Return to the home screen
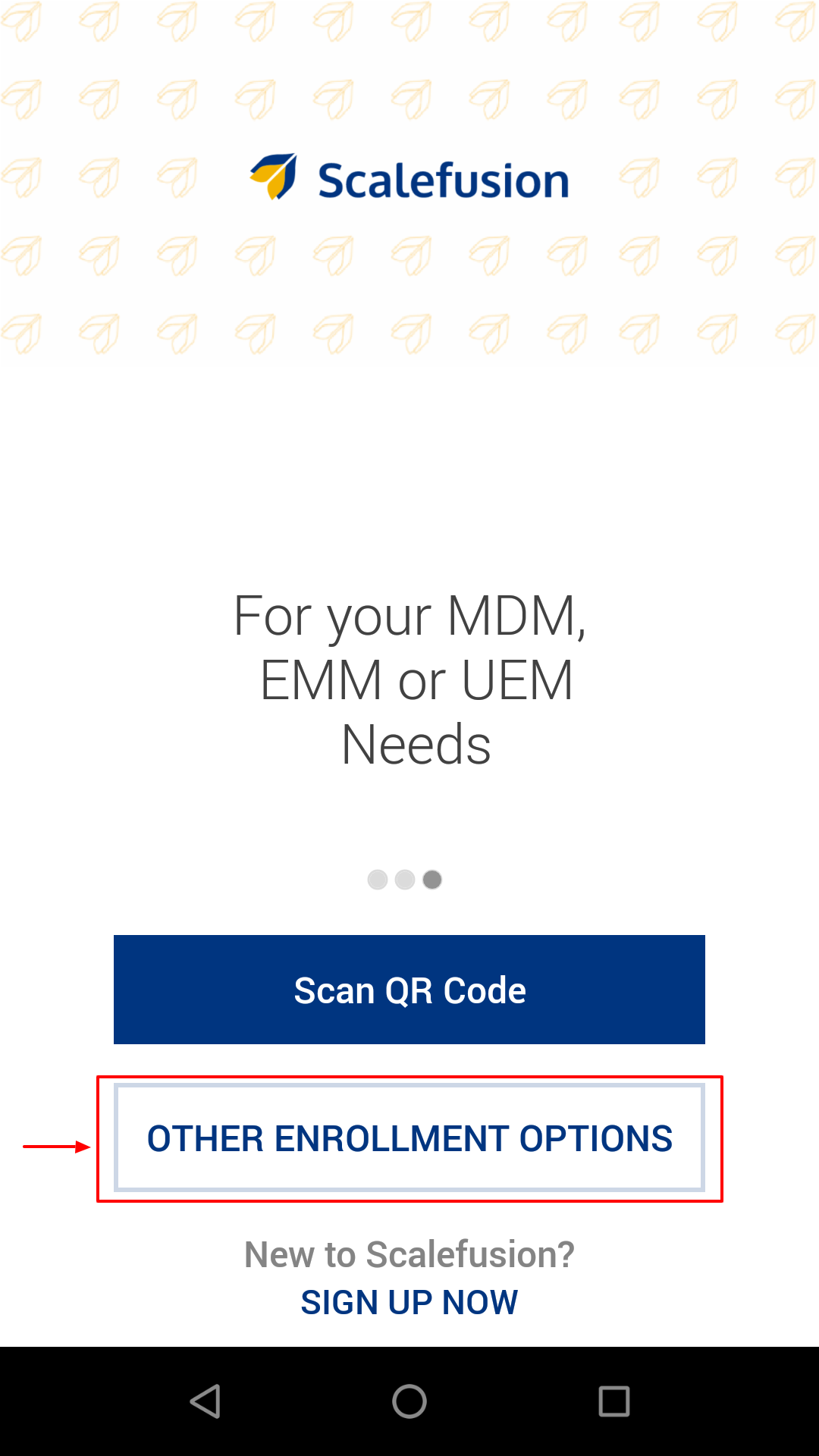Screen dimensions: 819x1456 pyautogui.click(x=409, y=1401)
